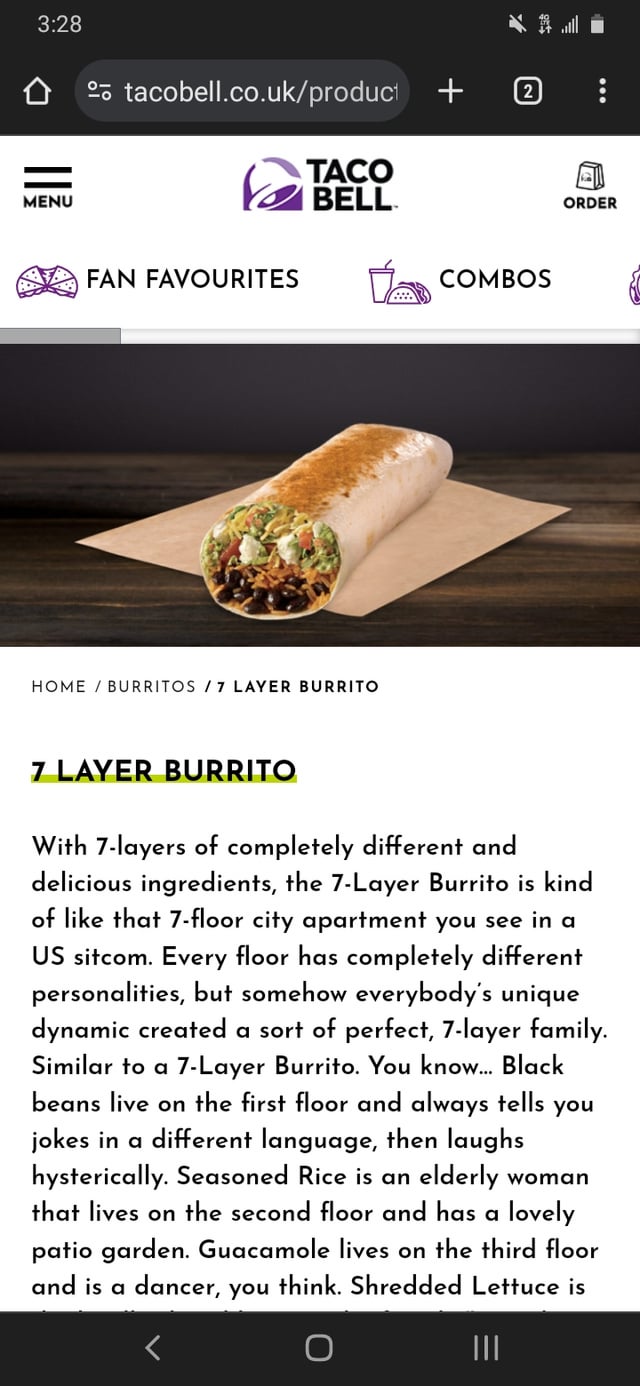Open the browser overflow menu
The image size is (640, 1386).
pyautogui.click(x=602, y=92)
